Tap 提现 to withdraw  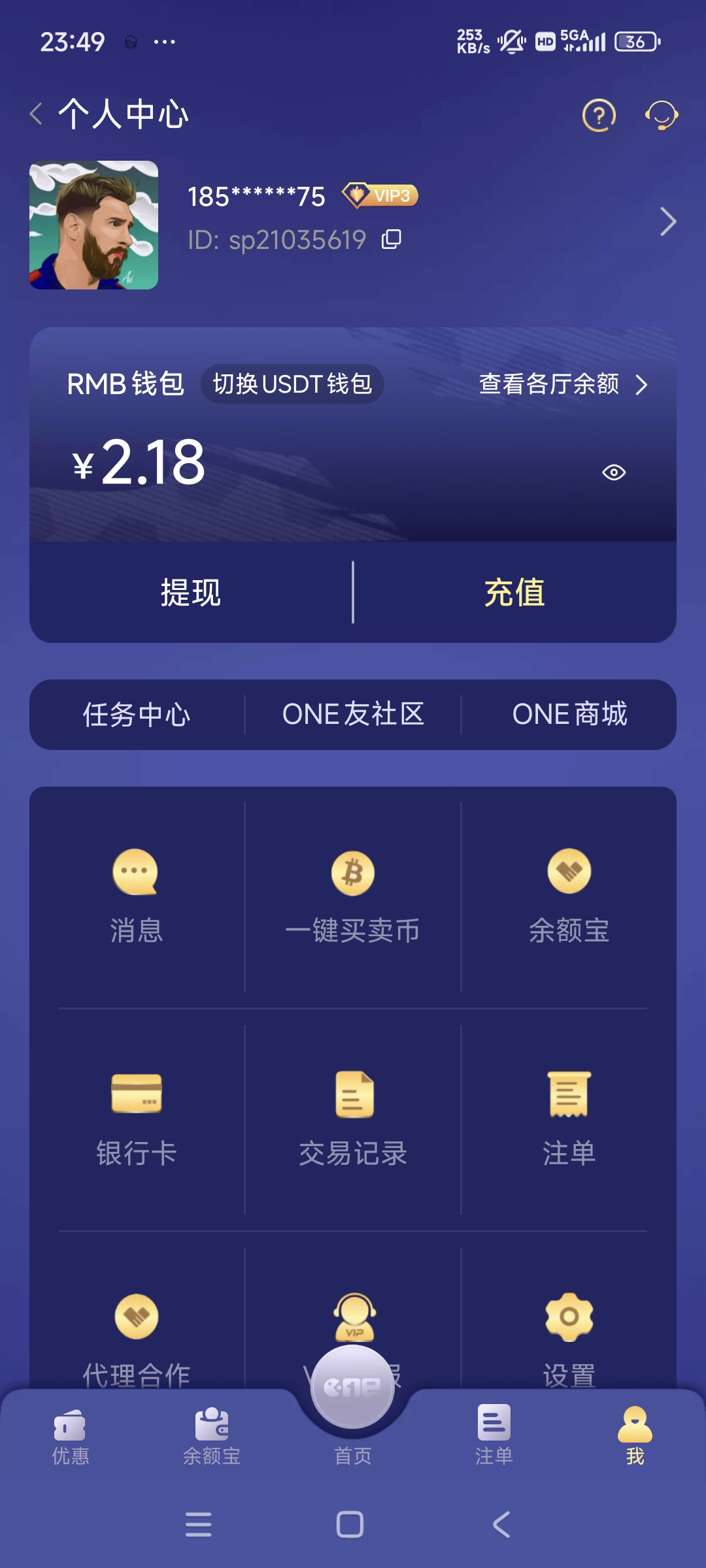(x=191, y=593)
